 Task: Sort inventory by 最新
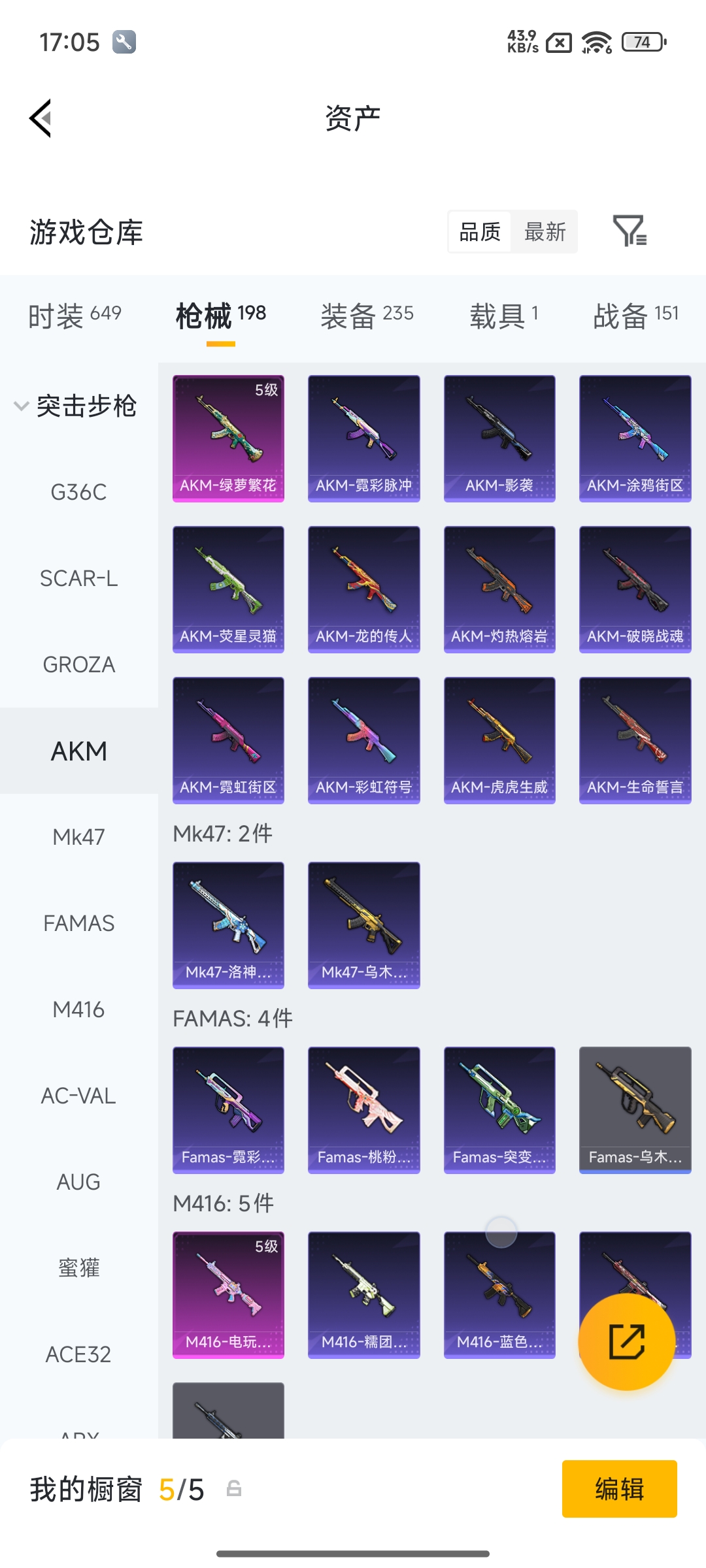(545, 232)
